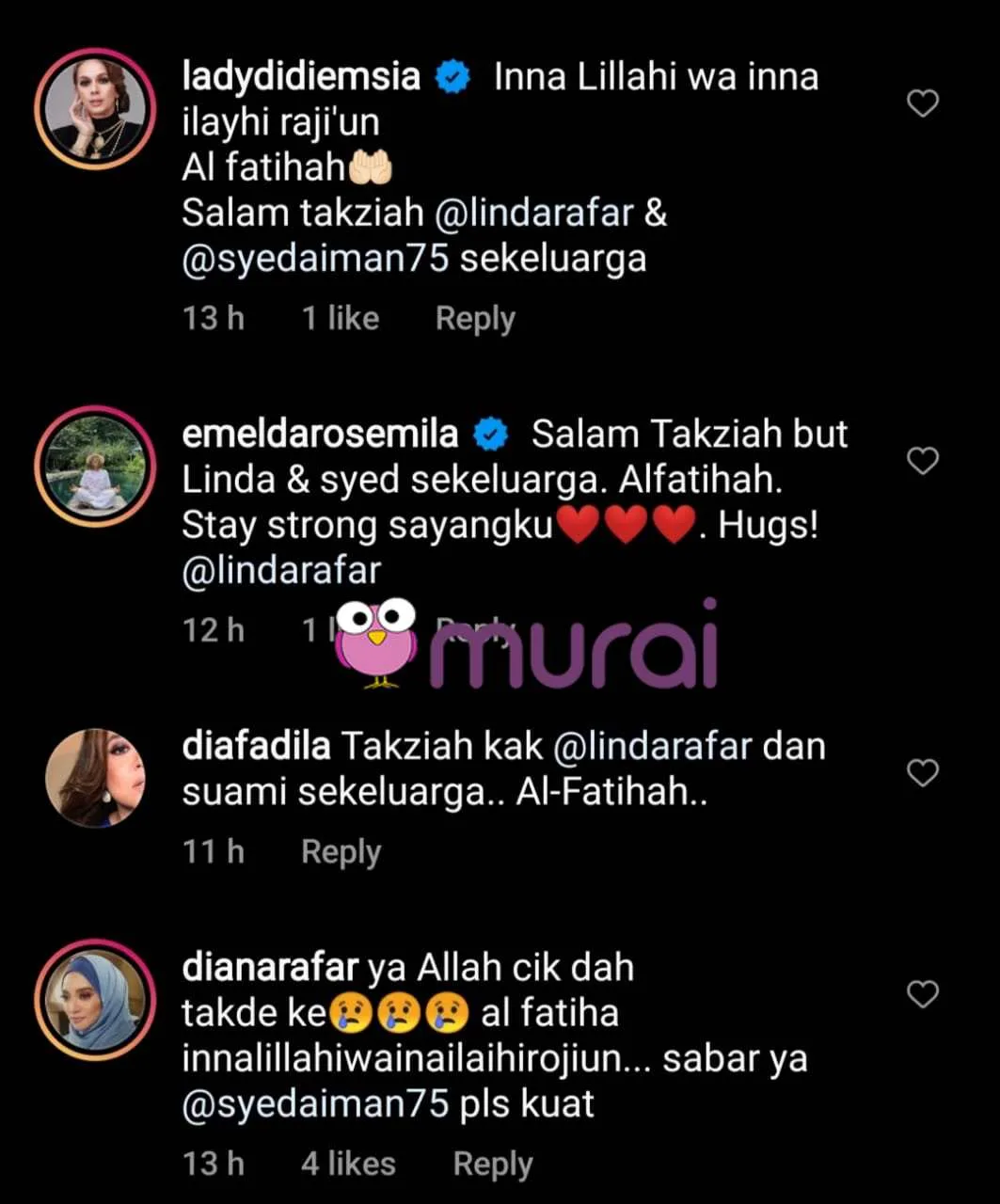1000x1204 pixels.
Task: Like emeldarosemila's comment
Action: [923, 460]
